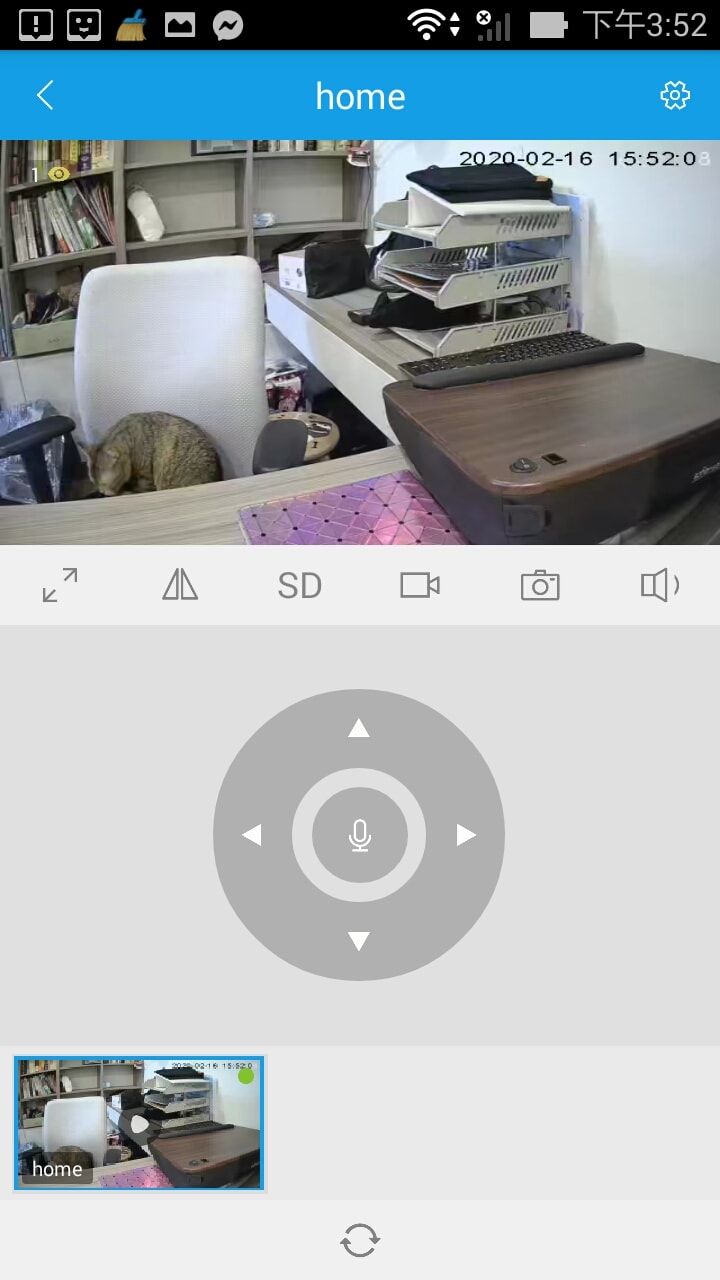Screen dimensions: 720x1280
Task: Open the camera settings gear
Action: (x=675, y=96)
